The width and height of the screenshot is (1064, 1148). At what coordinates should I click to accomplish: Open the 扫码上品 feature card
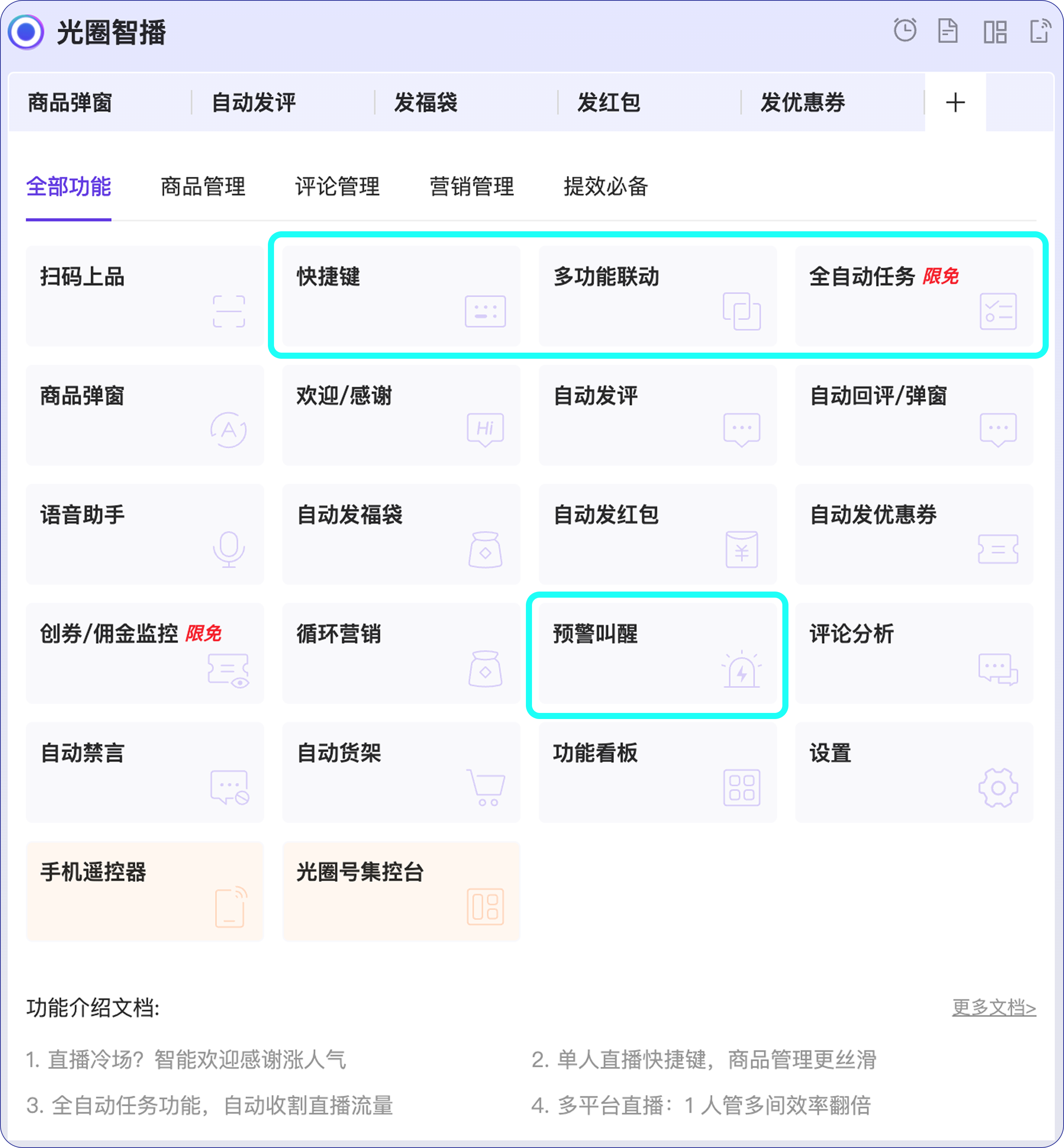pos(145,296)
